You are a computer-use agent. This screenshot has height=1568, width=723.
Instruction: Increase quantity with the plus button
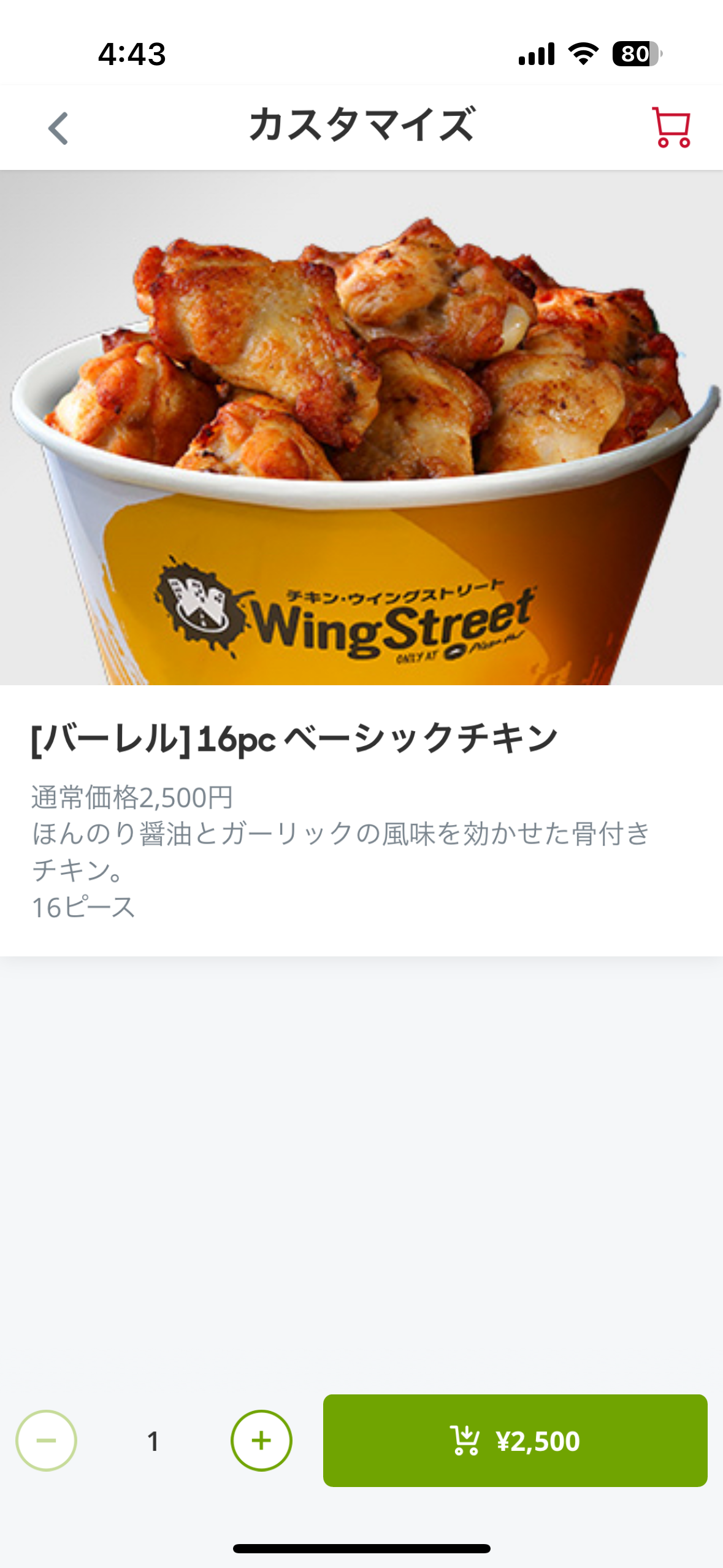pos(261,1440)
